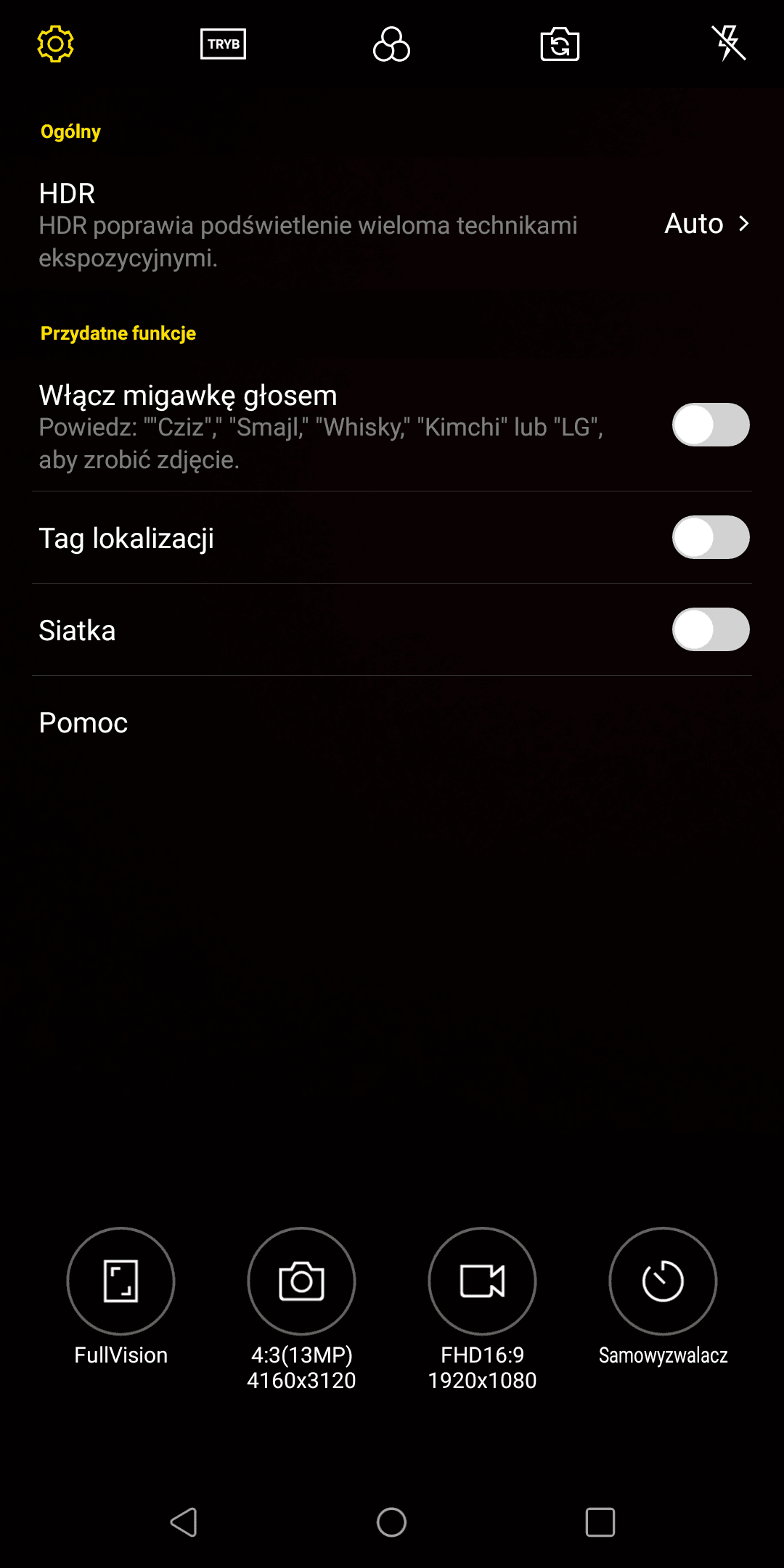Open HDR setting currently on Auto
Viewport: 784px width, 1568px height.
coord(392,224)
